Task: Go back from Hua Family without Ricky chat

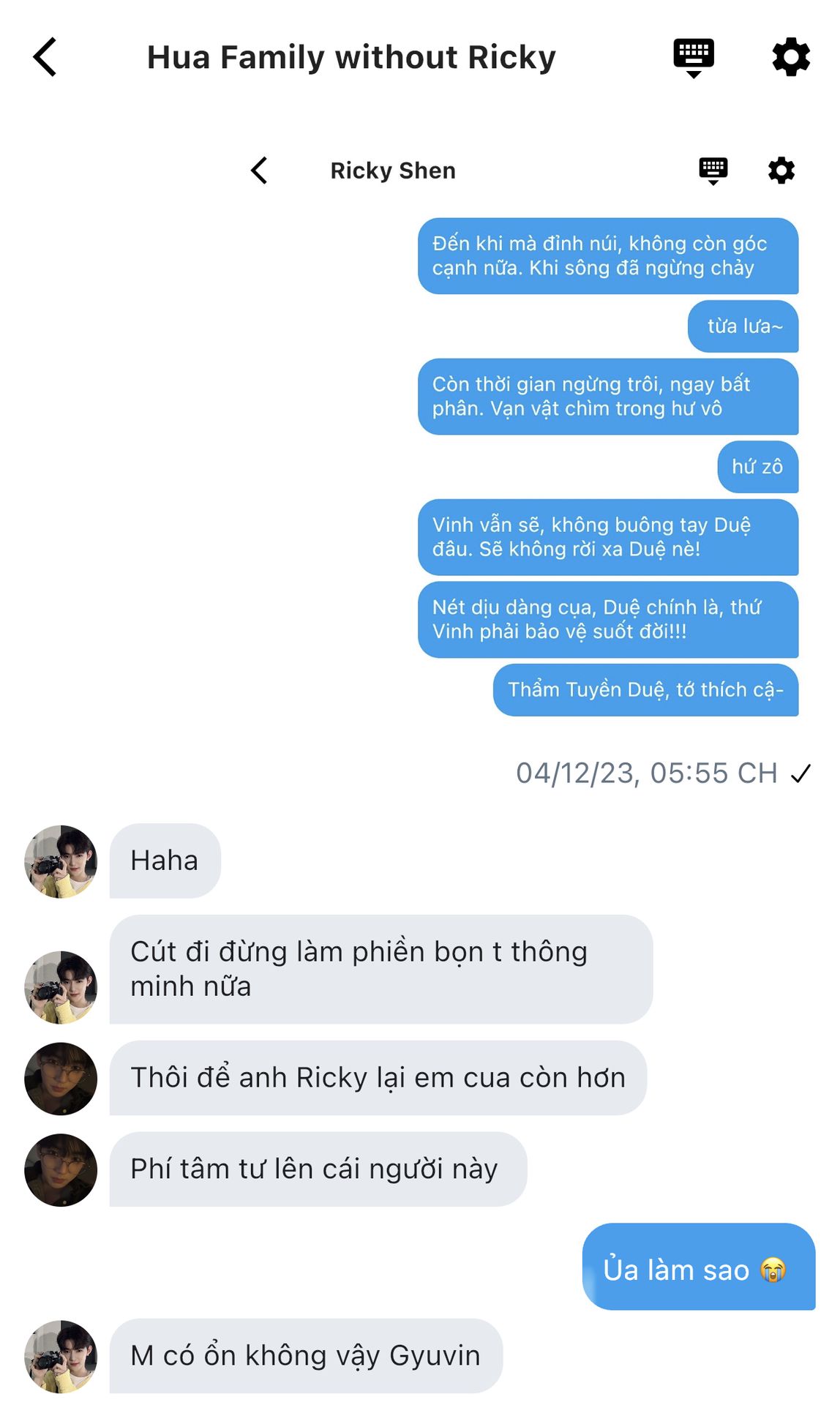Action: coord(45,57)
